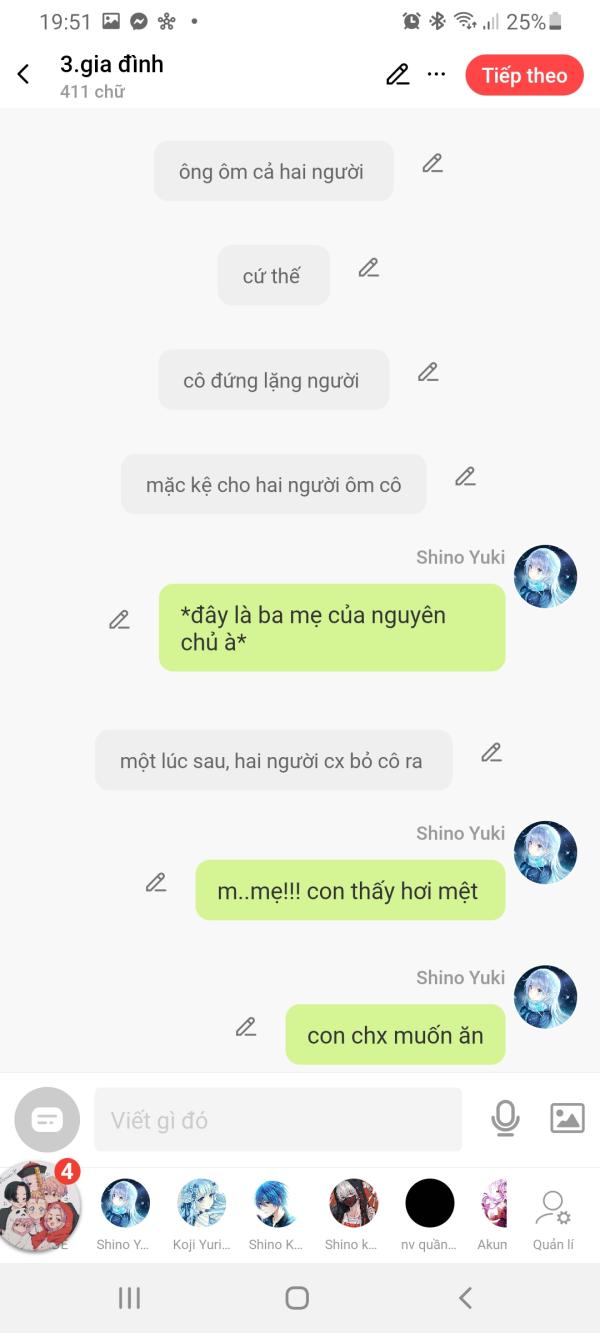600x1333 pixels.
Task: Open Quản lí character management
Action: coord(553,1219)
